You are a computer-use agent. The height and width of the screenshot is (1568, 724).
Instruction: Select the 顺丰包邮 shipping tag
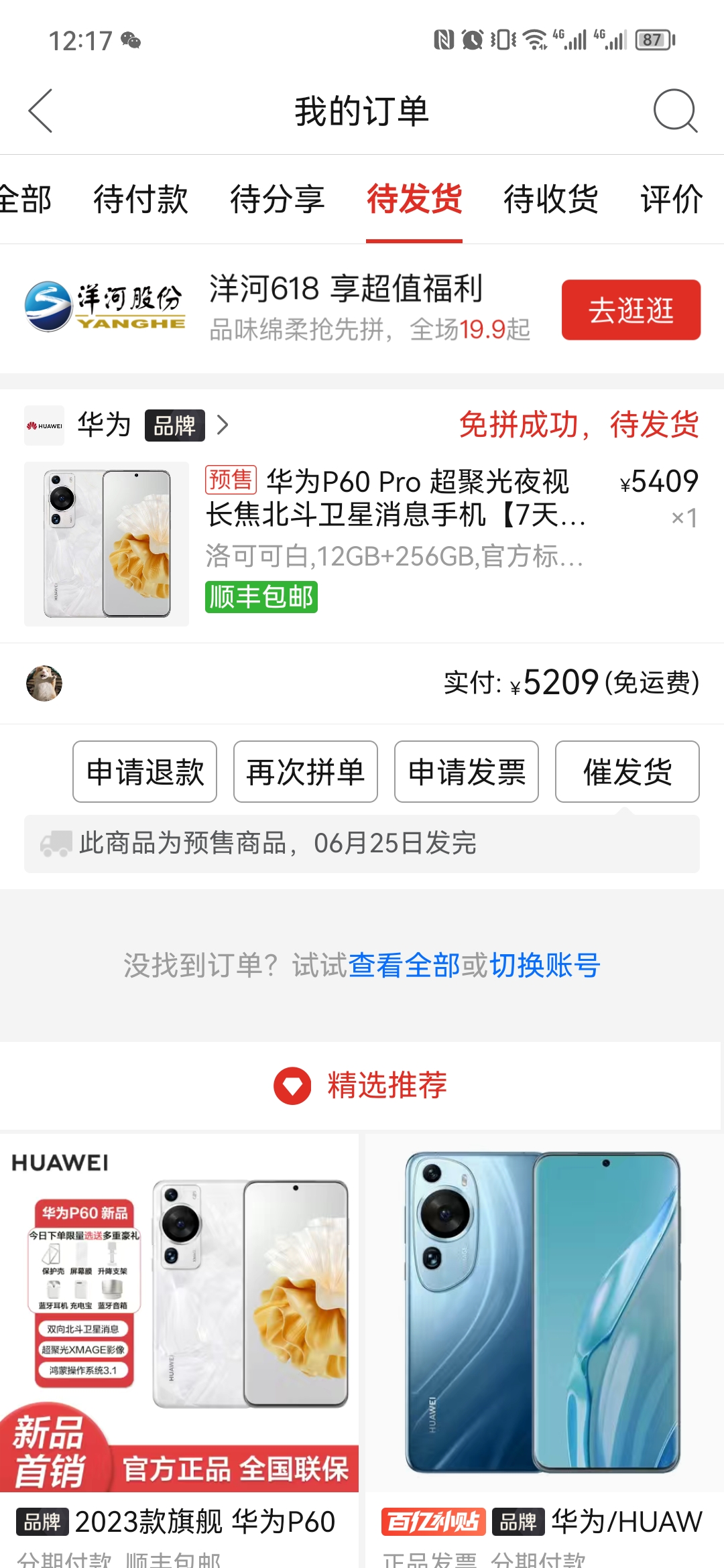tap(261, 597)
